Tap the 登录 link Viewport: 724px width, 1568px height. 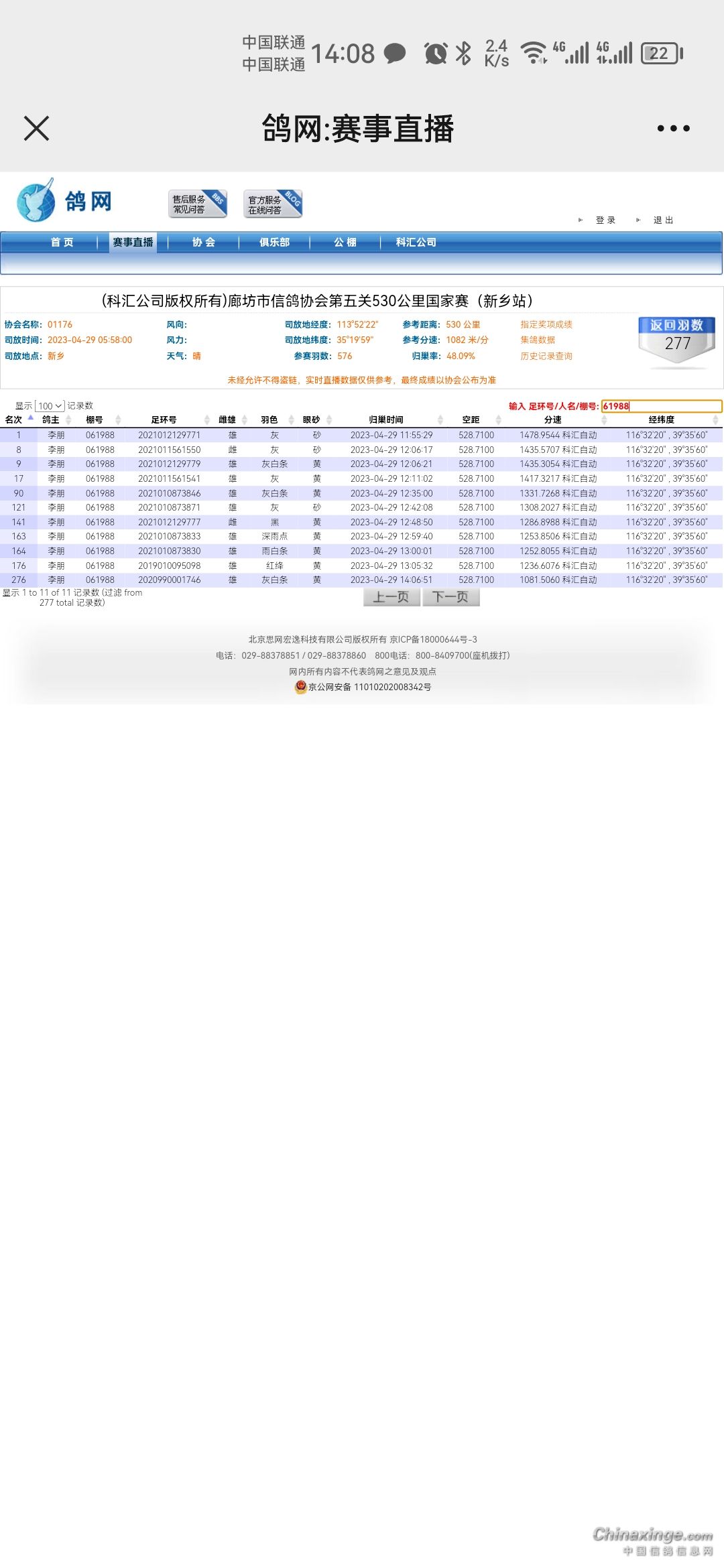[x=605, y=220]
